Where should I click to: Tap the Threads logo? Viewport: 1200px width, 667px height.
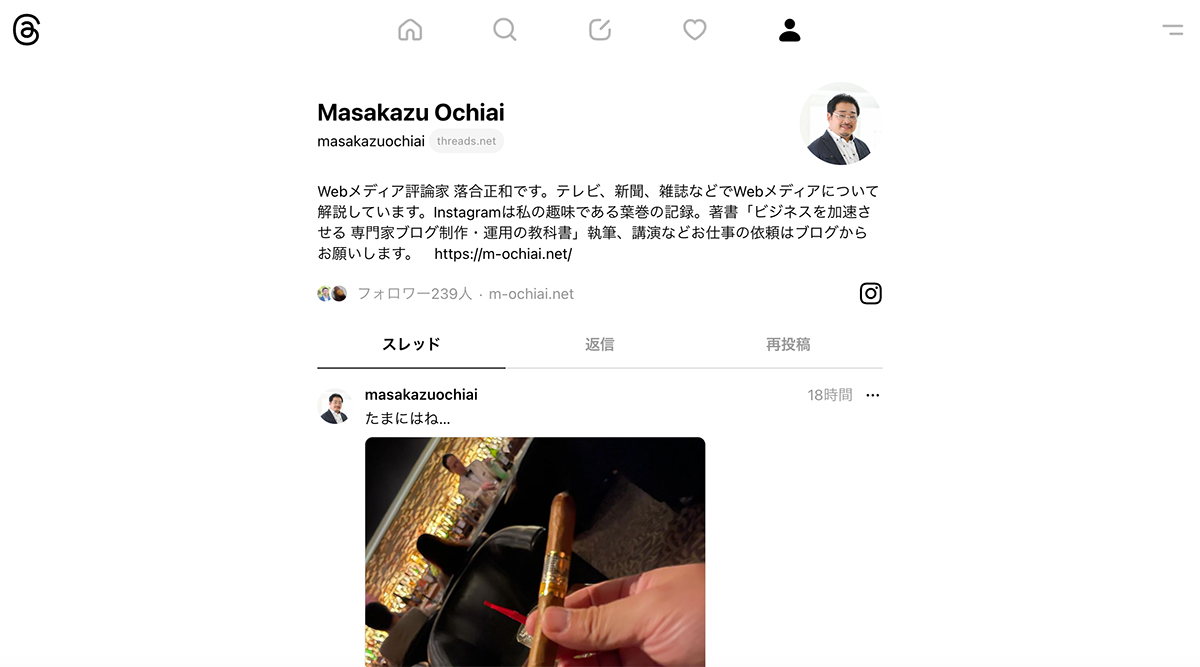click(27, 30)
